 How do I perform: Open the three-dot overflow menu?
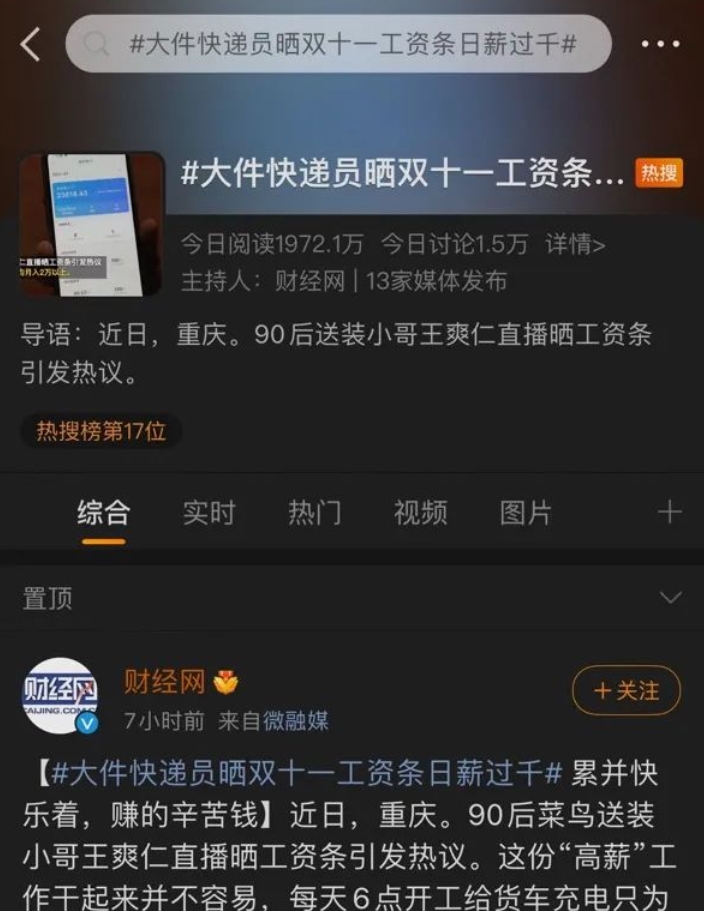(659, 44)
